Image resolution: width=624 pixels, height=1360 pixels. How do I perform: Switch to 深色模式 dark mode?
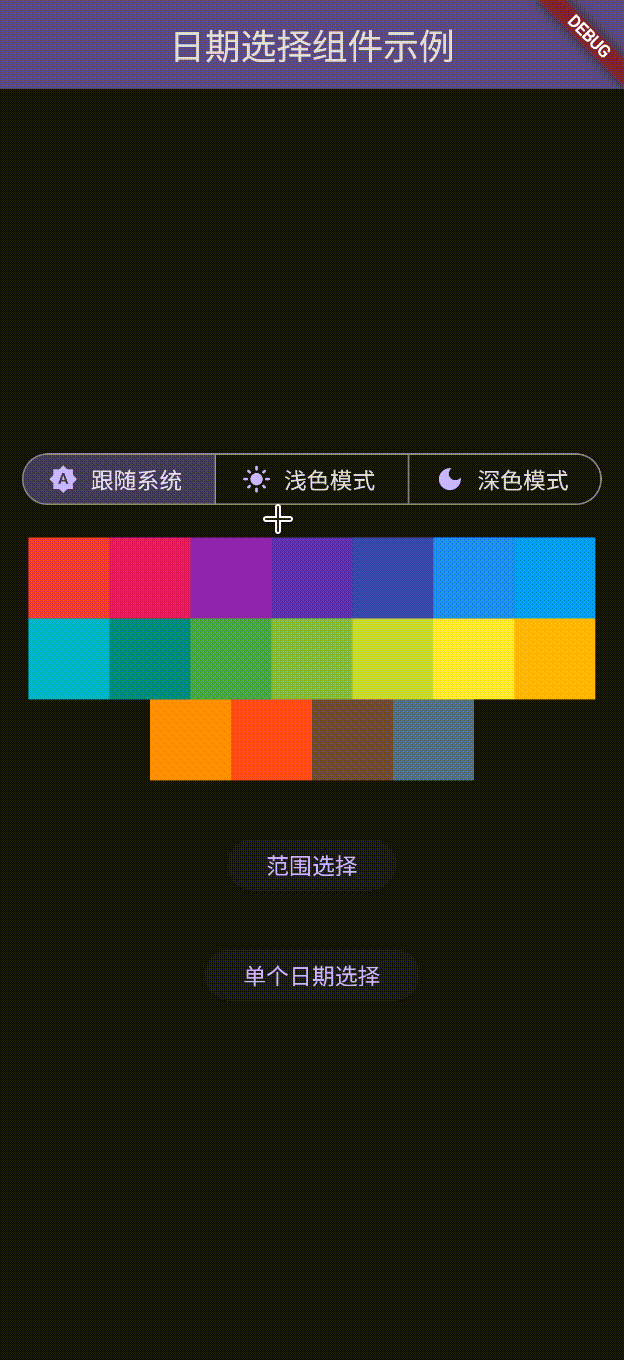pos(504,480)
